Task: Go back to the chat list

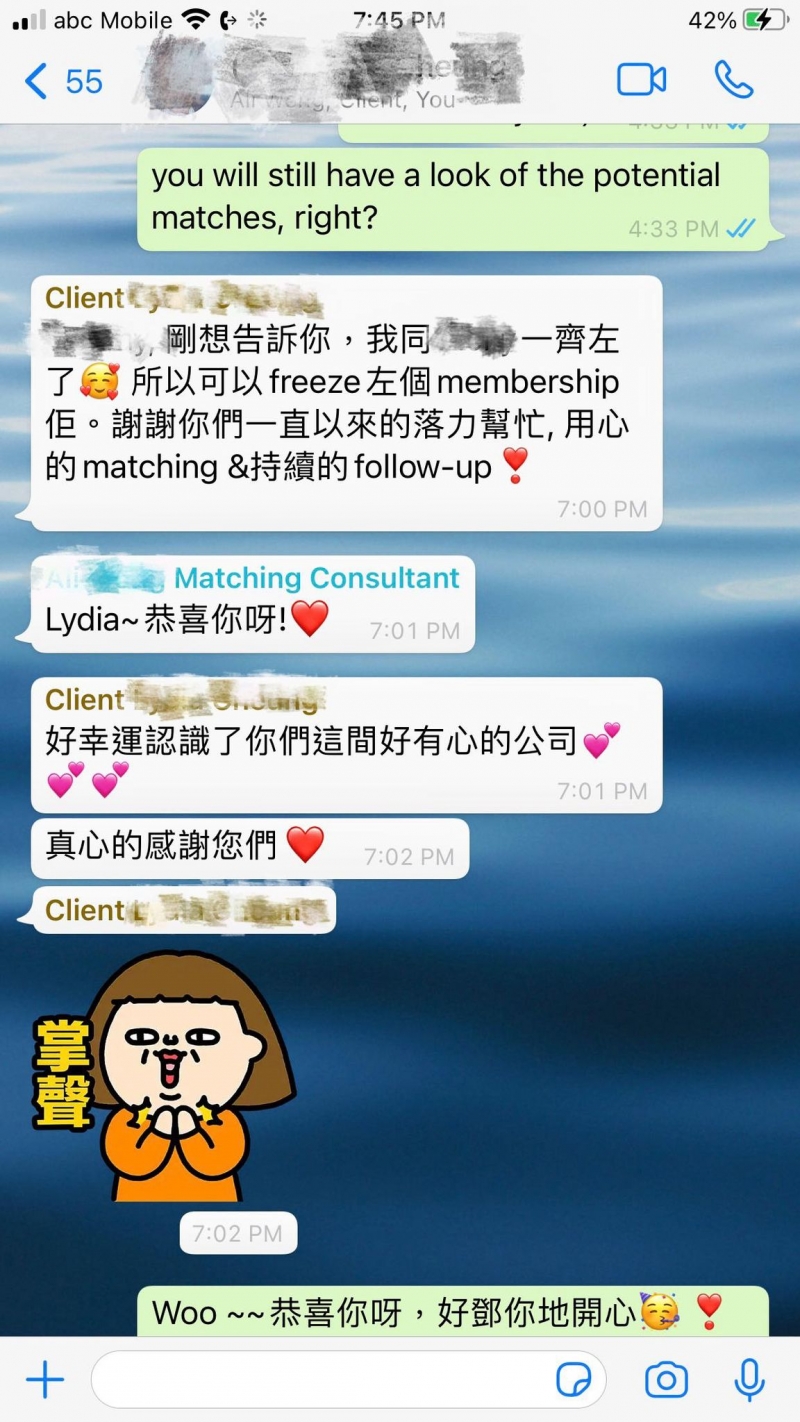Action: tap(62, 81)
